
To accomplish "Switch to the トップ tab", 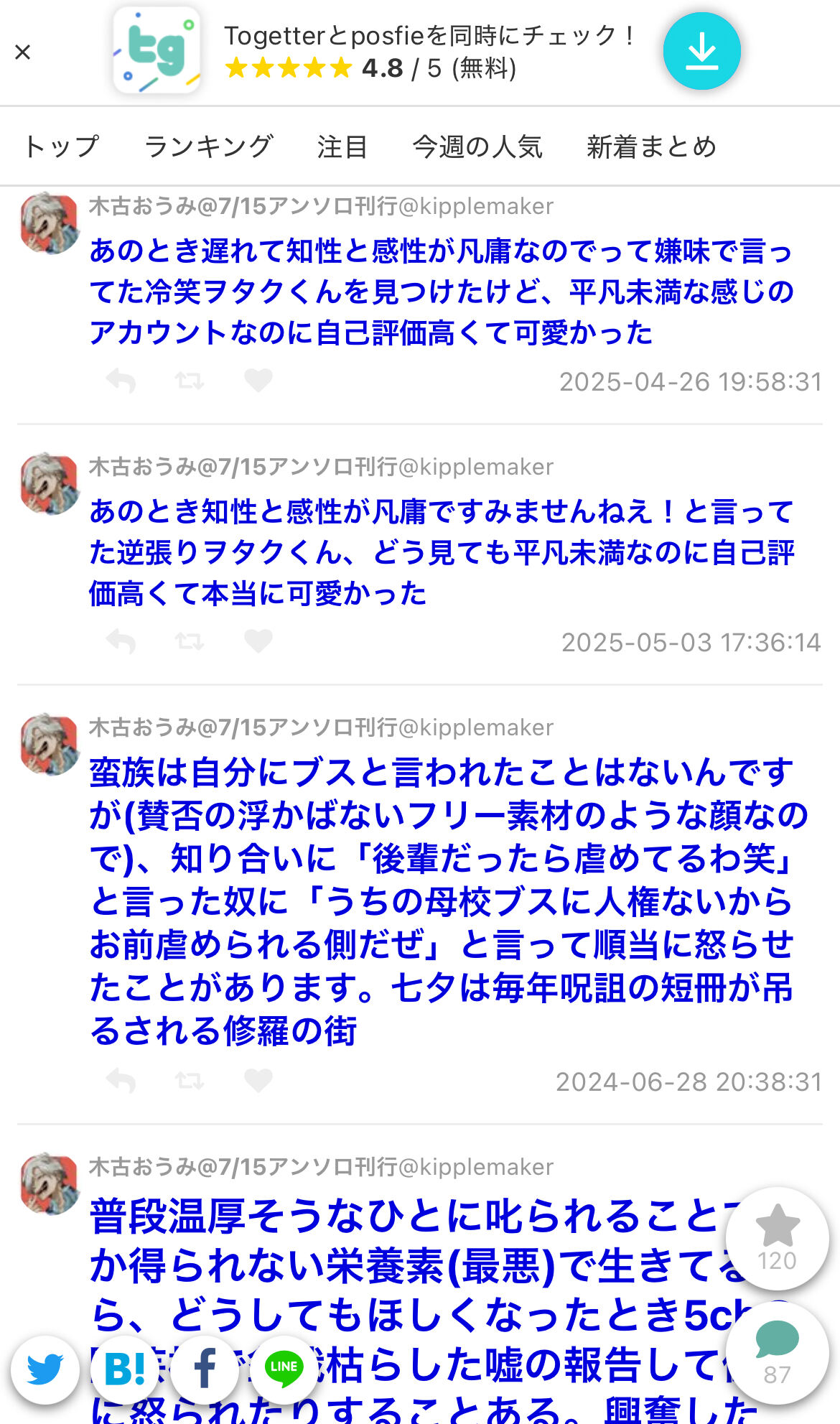I will point(61,146).
